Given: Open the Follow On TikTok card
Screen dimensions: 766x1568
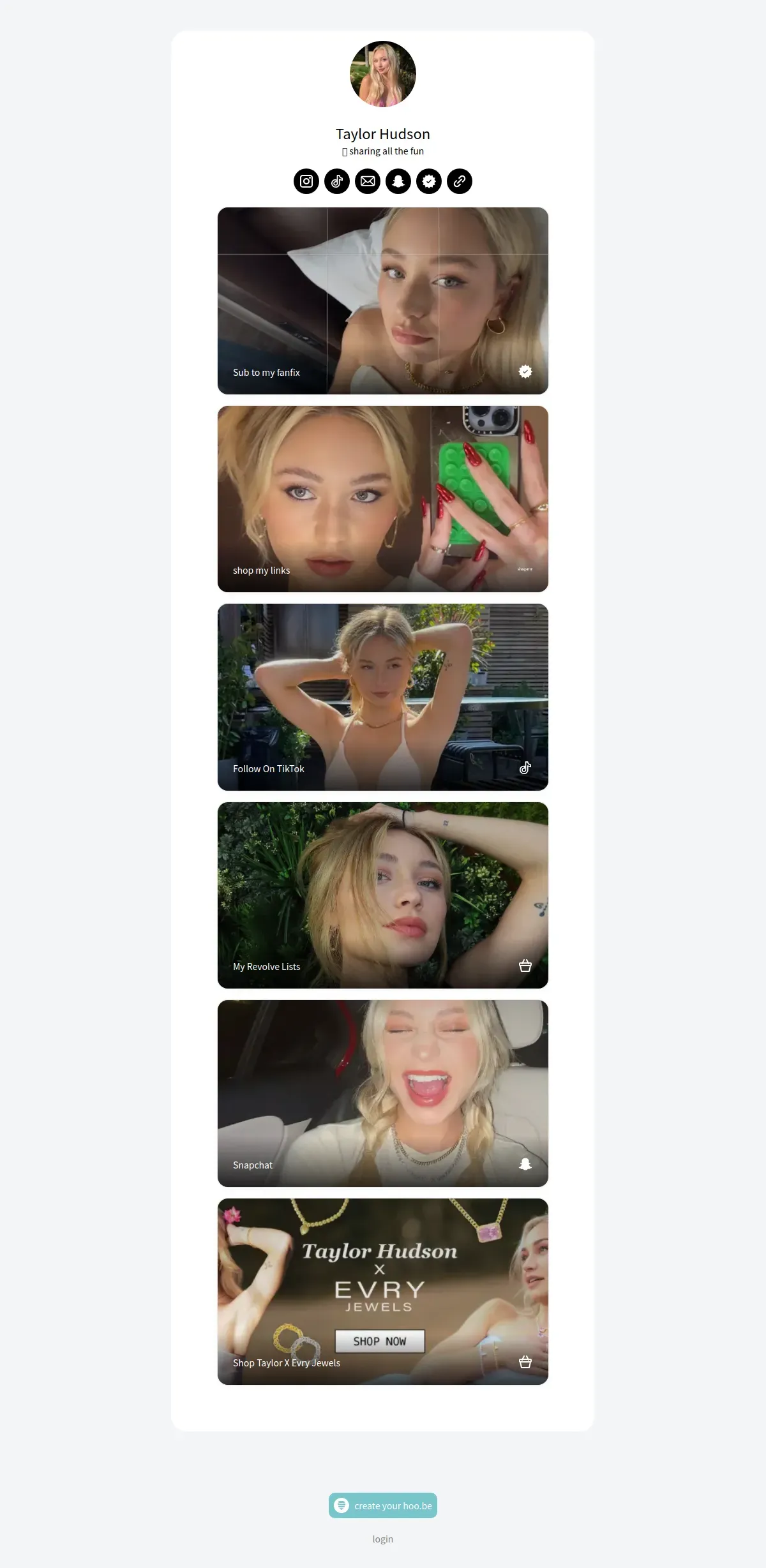Looking at the screenshot, I should click(383, 697).
